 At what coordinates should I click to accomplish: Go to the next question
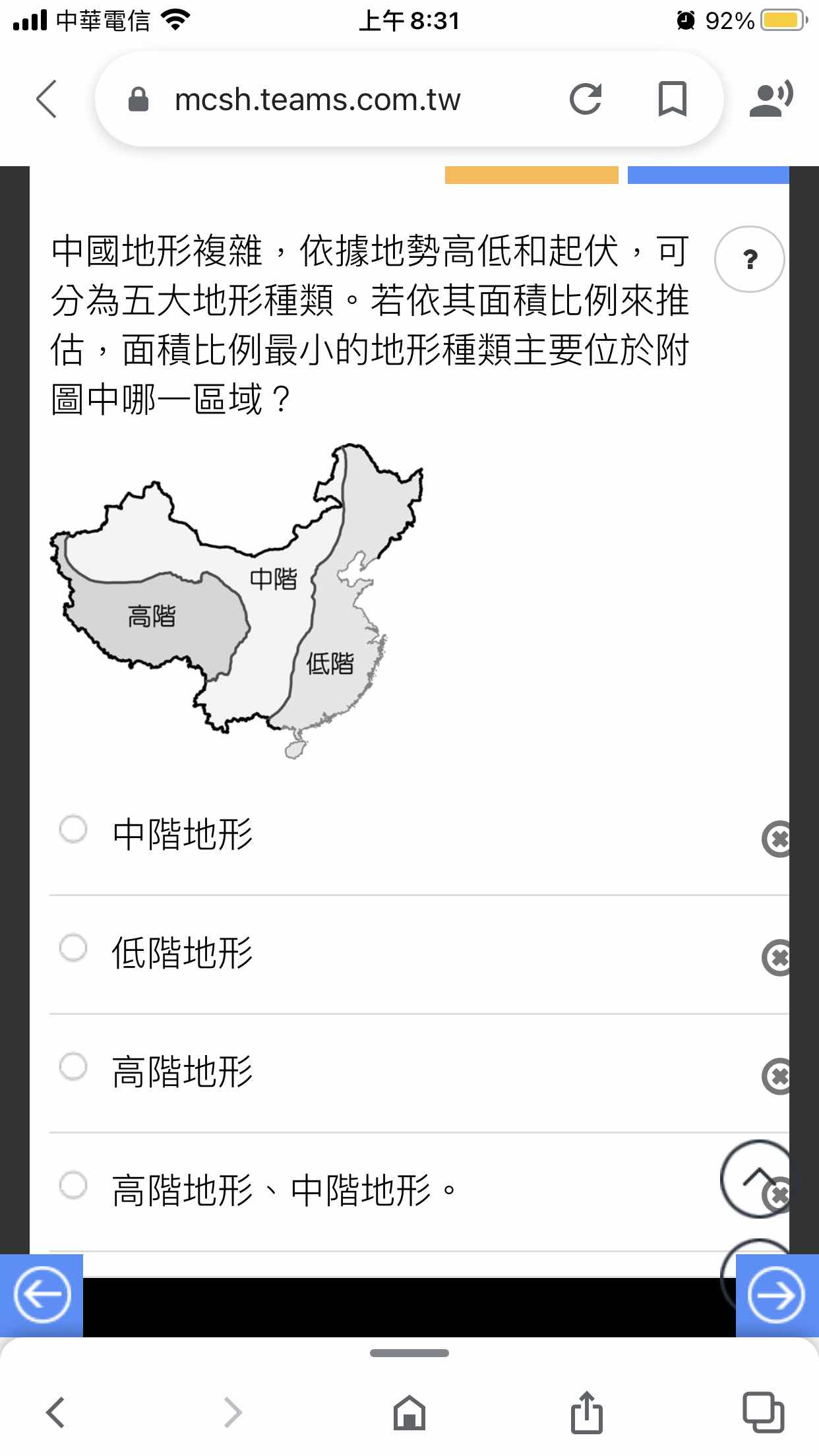tap(777, 1295)
